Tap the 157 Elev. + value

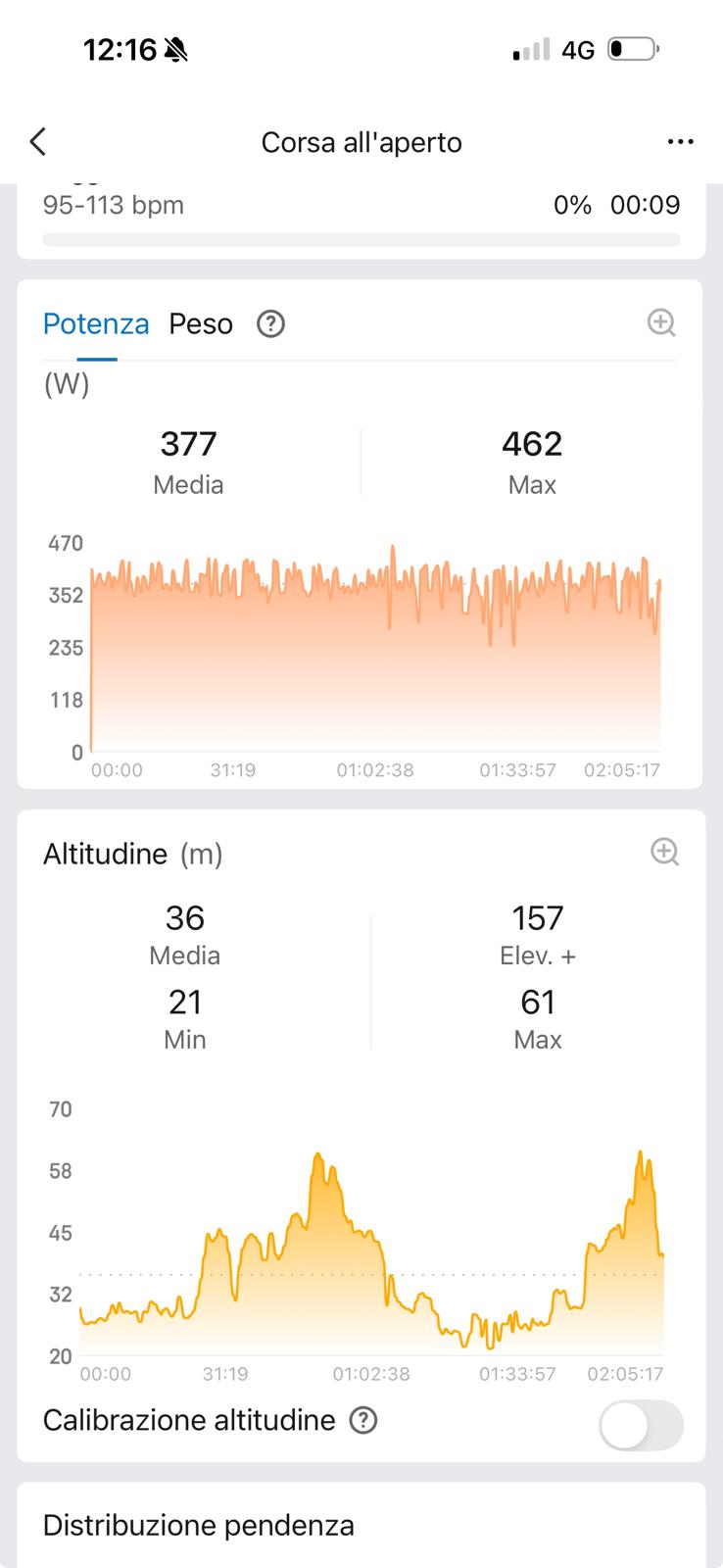[539, 918]
